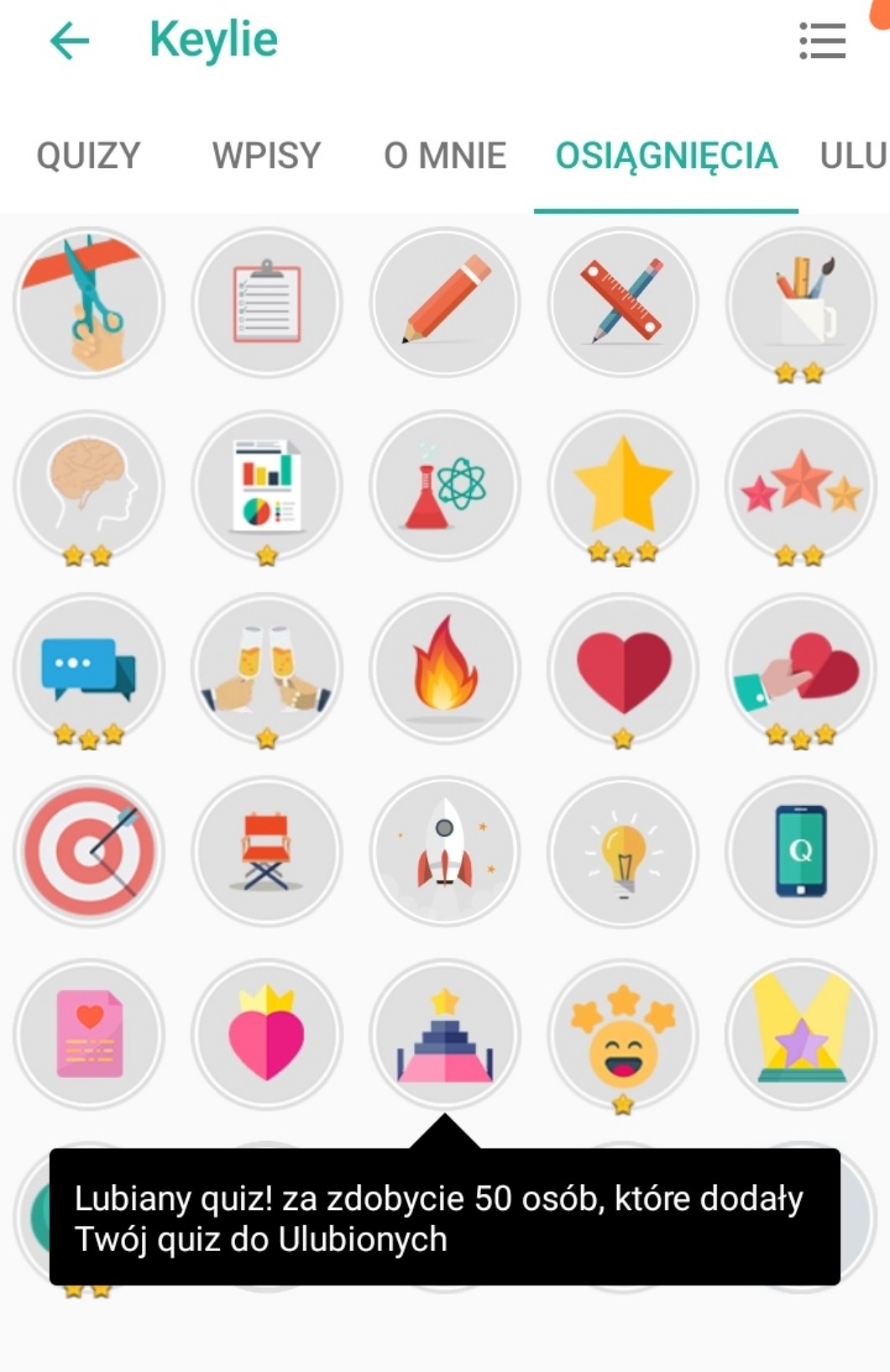Screen dimensions: 890x1372
Task: Tap the crossed ruler and pencil badge
Action: coord(623,302)
